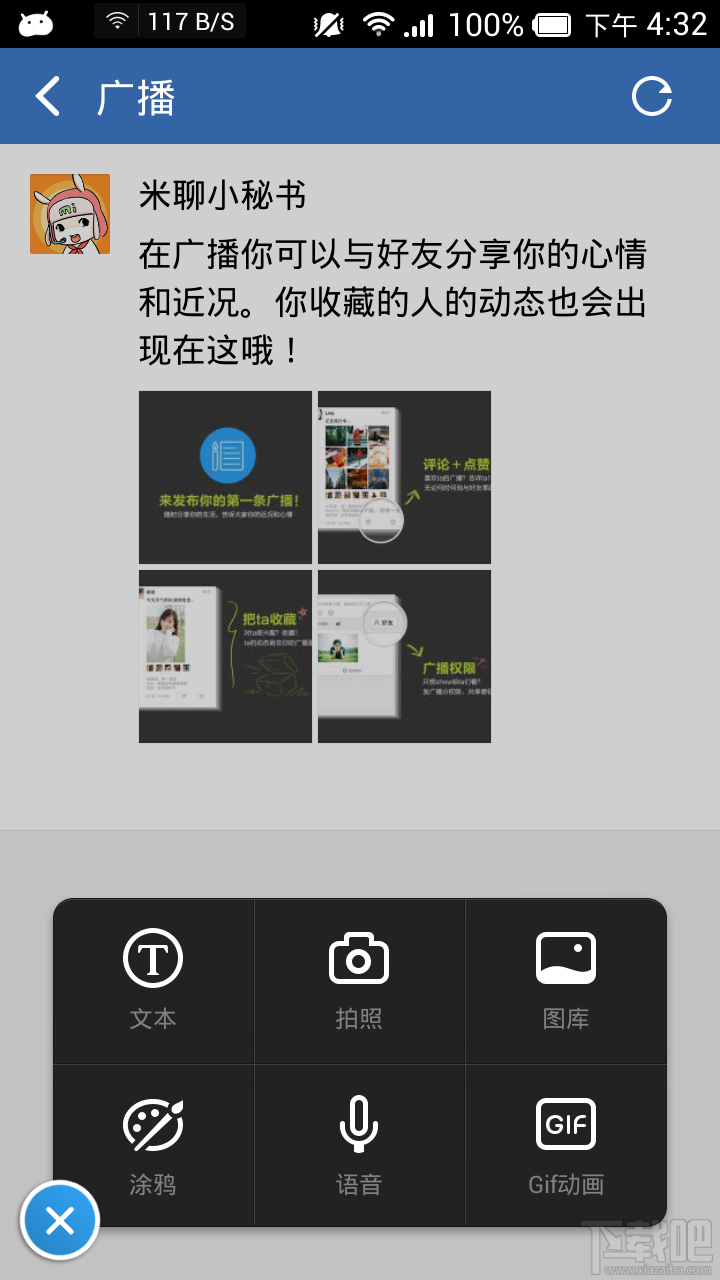Pick 图库 to choose from gallery

pyautogui.click(x=566, y=980)
